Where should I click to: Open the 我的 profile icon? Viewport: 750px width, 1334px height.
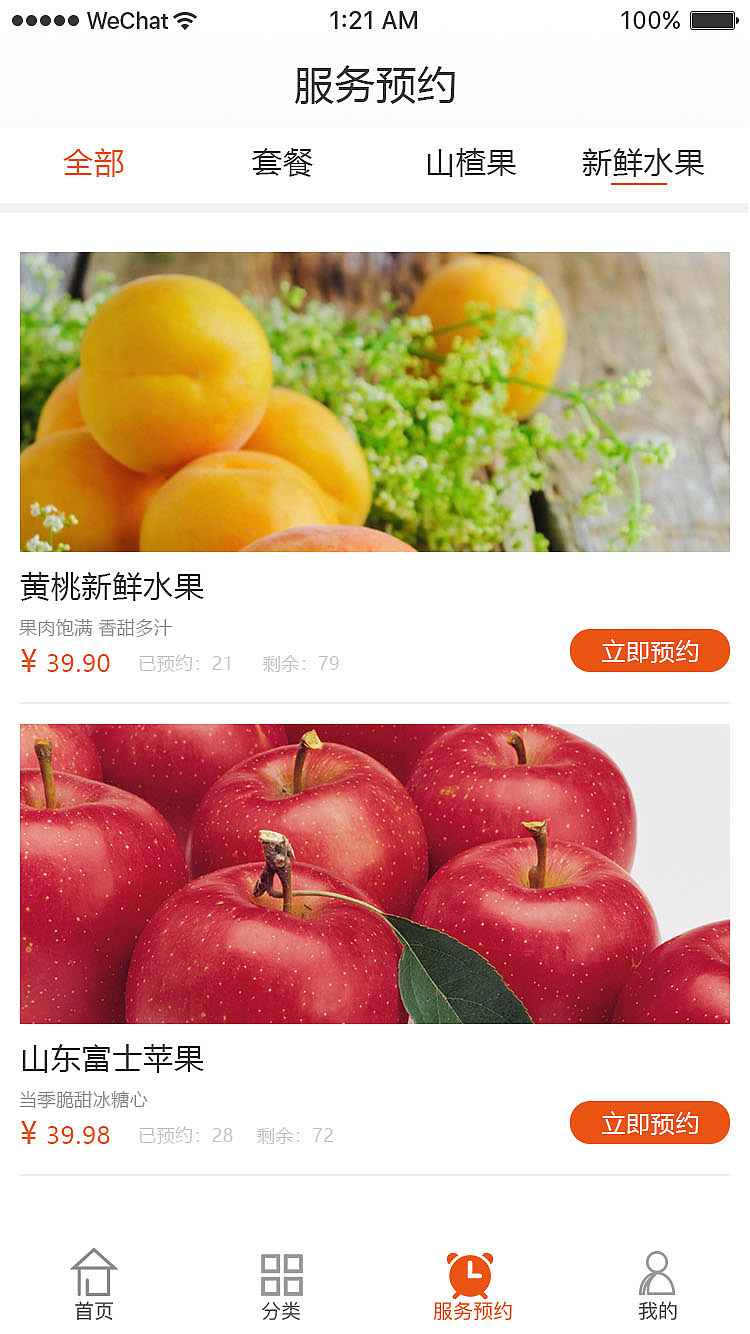[657, 1275]
